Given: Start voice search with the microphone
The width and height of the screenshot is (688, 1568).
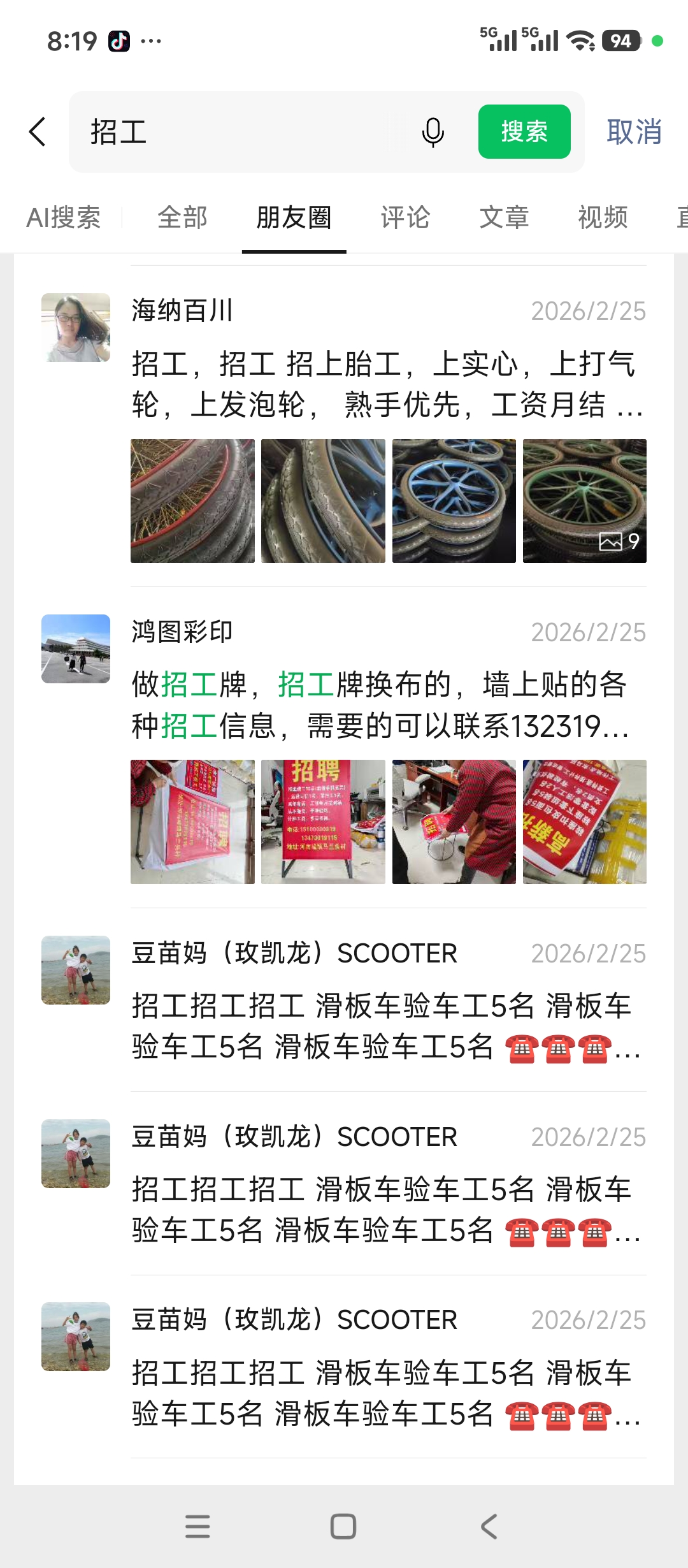Looking at the screenshot, I should pyautogui.click(x=433, y=132).
